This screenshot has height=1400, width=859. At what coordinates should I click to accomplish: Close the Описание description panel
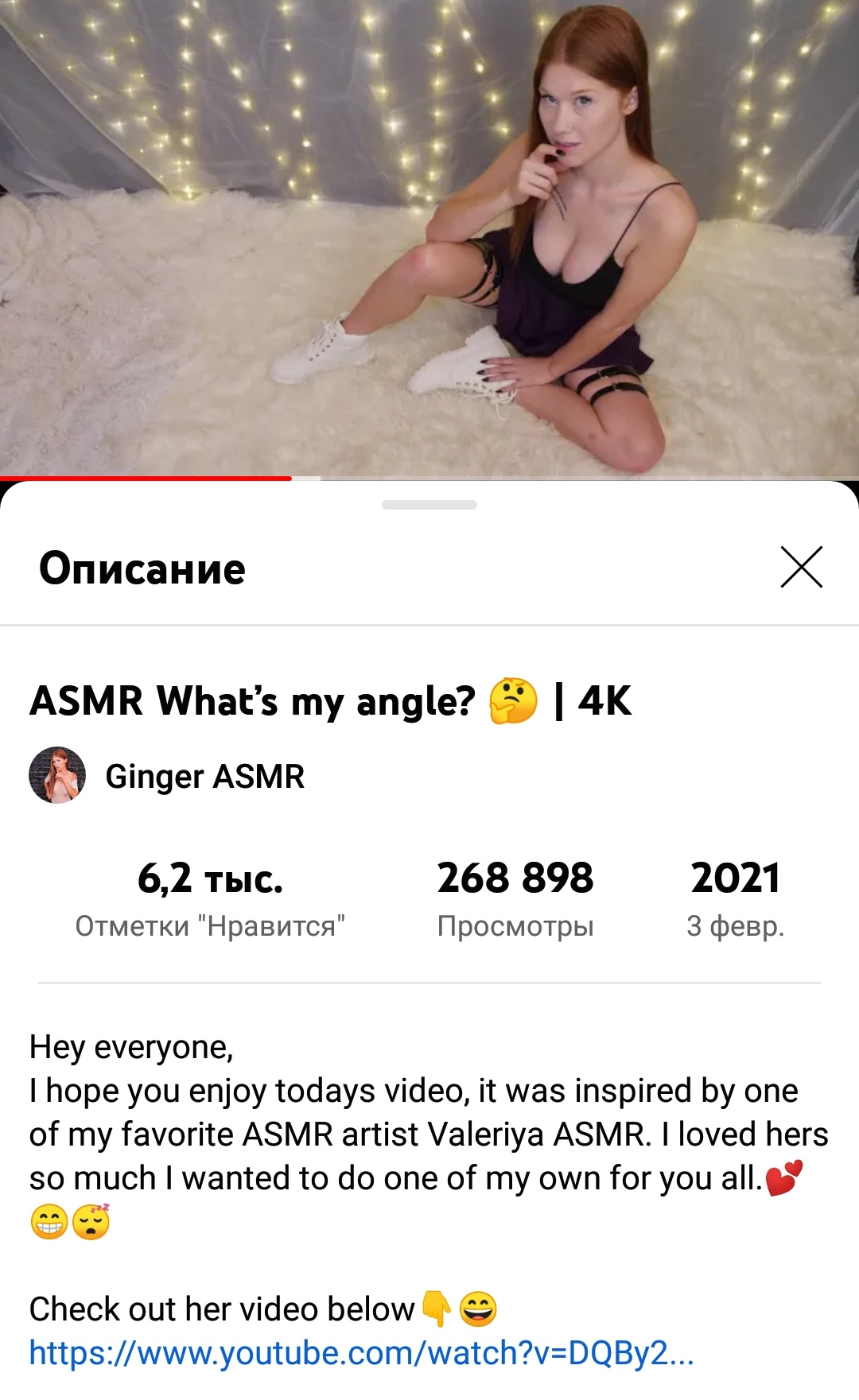(x=801, y=567)
